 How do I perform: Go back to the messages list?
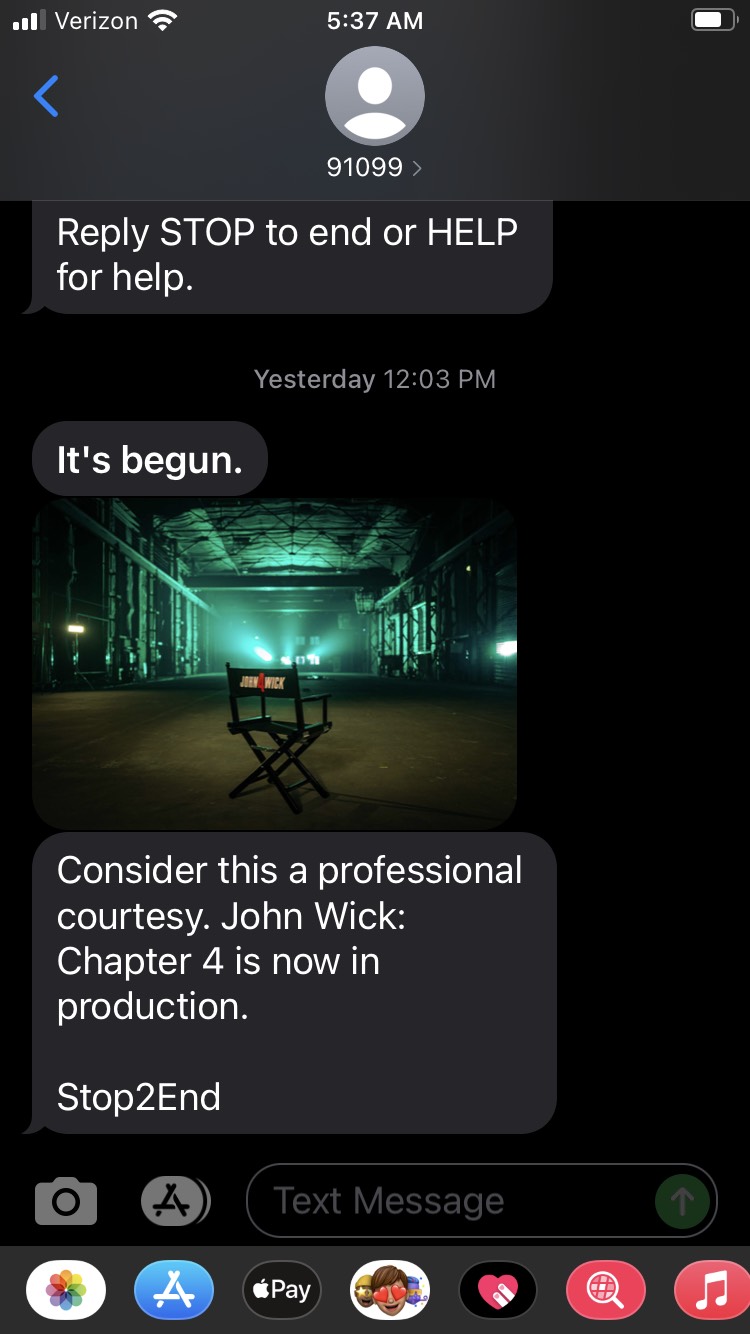[46, 96]
